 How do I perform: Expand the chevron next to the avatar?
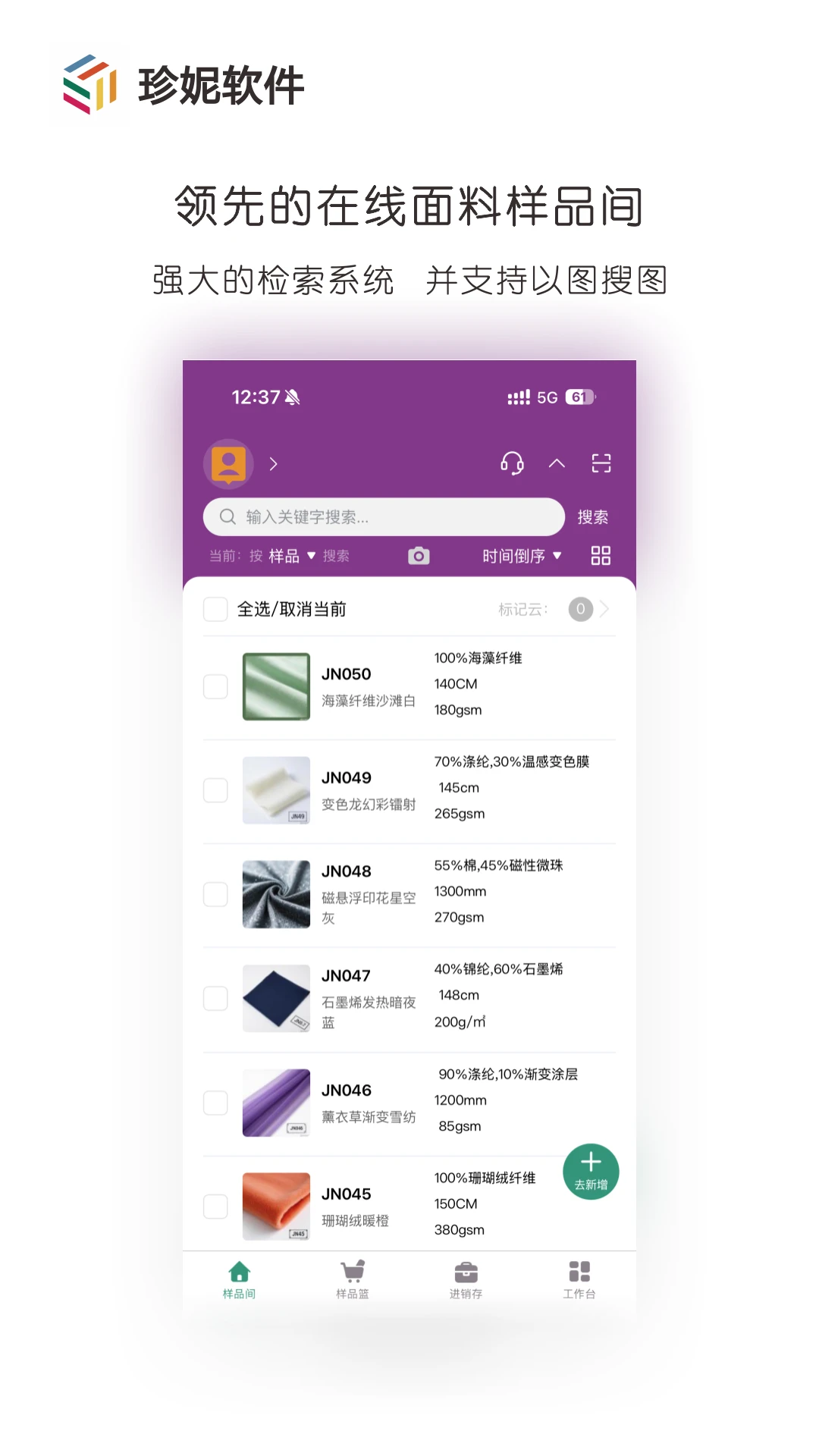point(274,463)
